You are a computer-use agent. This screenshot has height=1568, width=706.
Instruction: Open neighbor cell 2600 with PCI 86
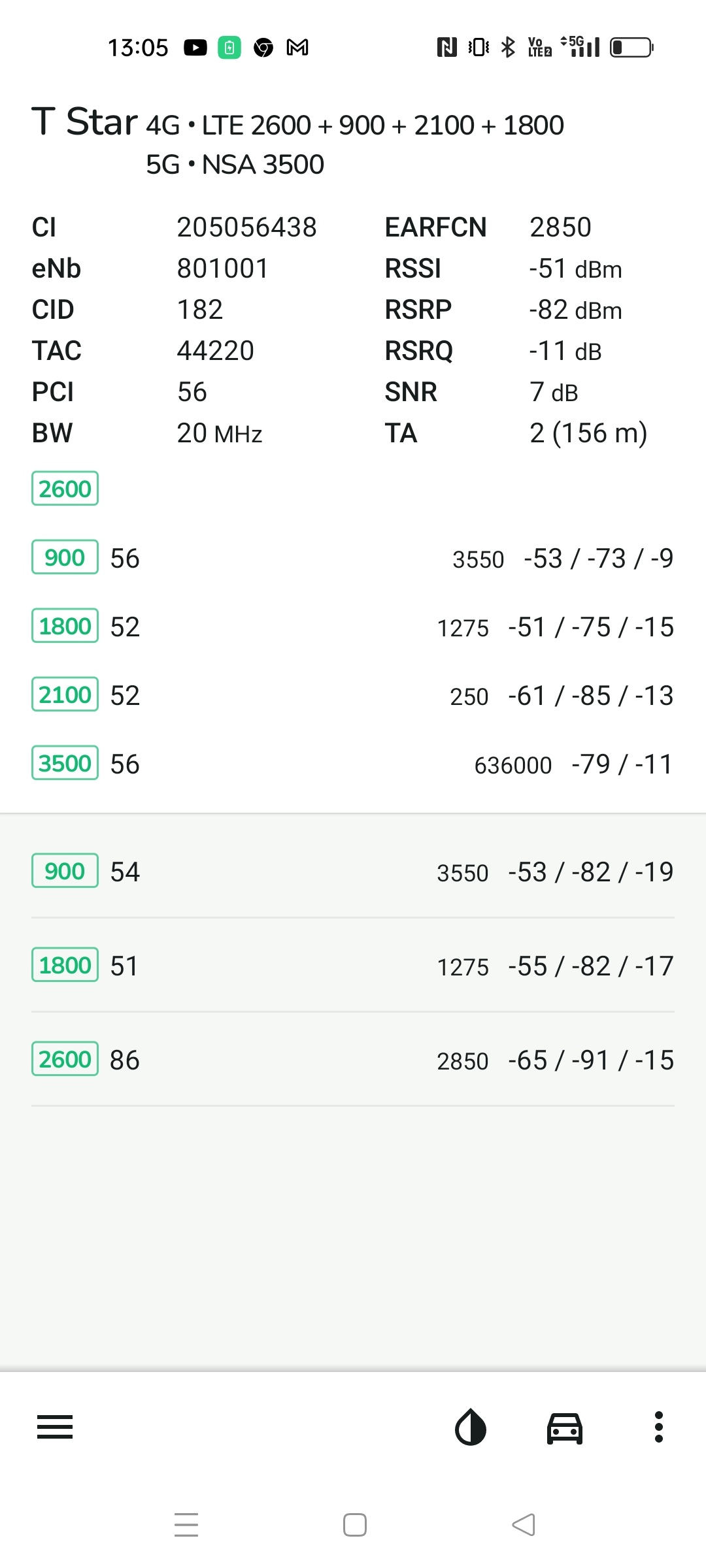coord(353,1060)
